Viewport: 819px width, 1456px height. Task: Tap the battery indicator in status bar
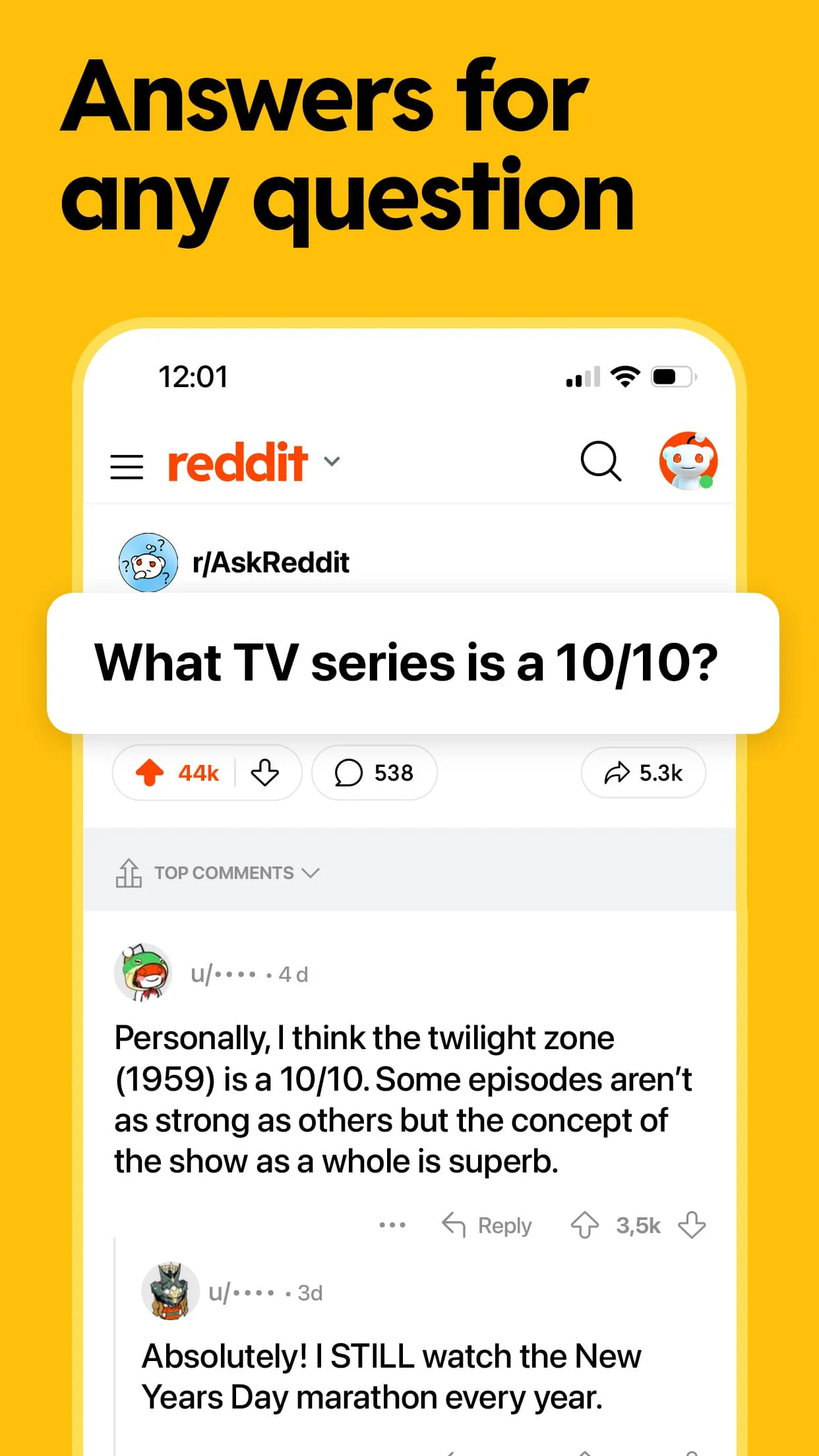coord(673,376)
